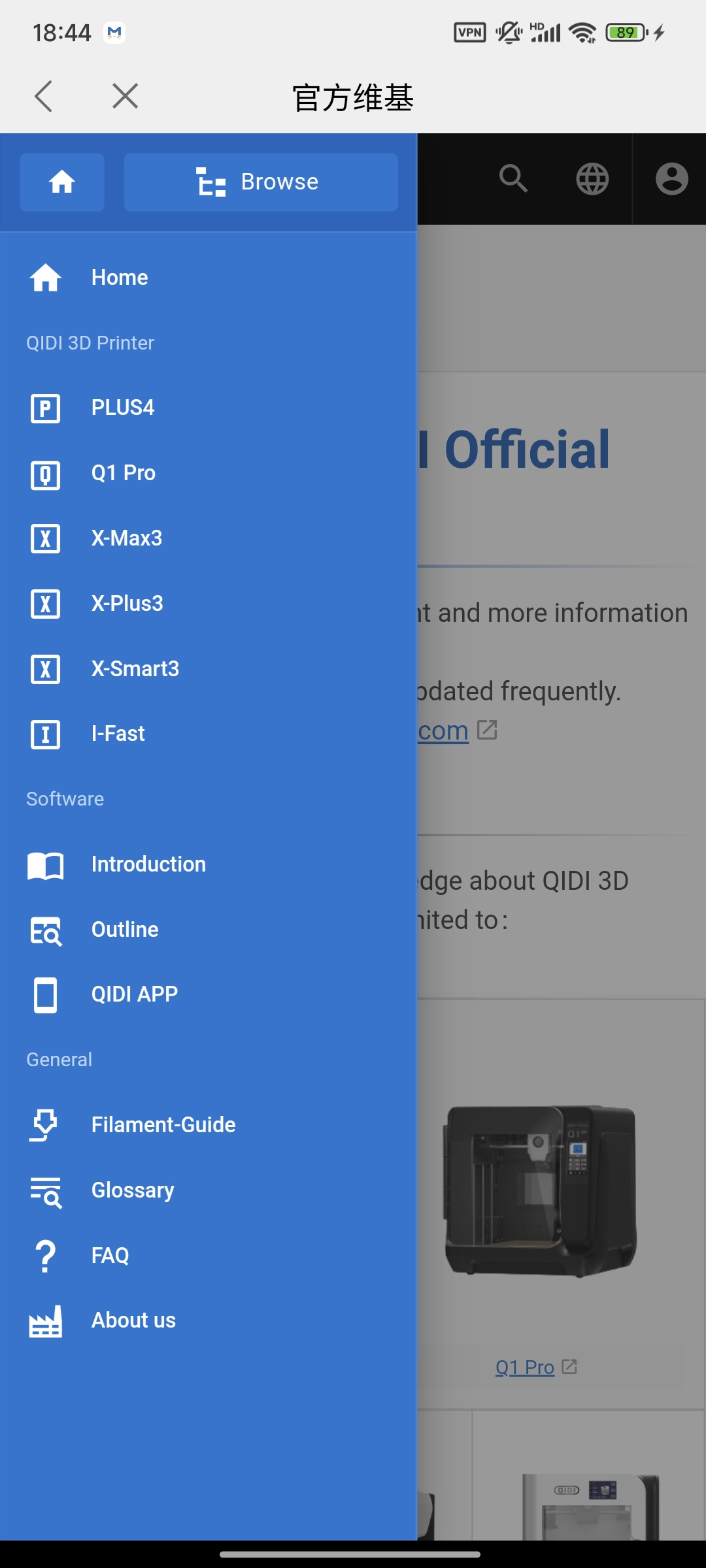Select Home in the side menu
Image resolution: width=706 pixels, height=1568 pixels.
pyautogui.click(x=120, y=278)
